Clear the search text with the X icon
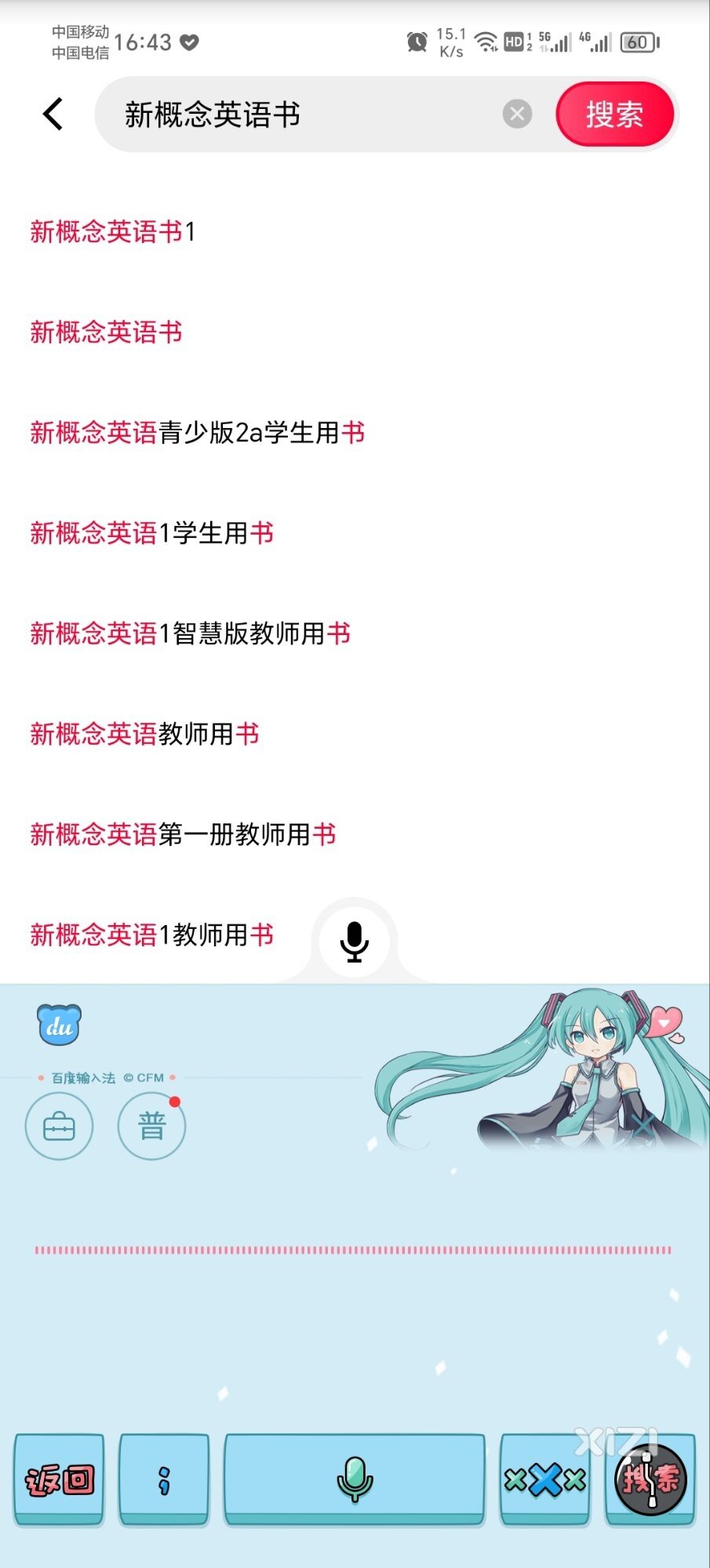The height and width of the screenshot is (1568, 710). point(517,114)
